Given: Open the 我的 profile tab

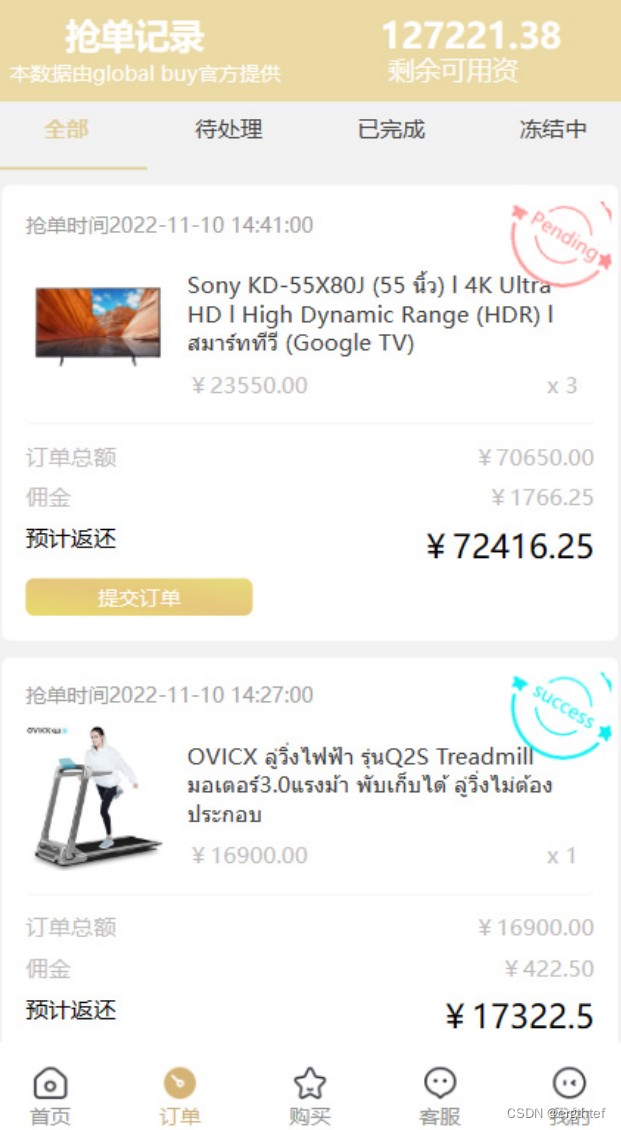Looking at the screenshot, I should click(569, 1095).
